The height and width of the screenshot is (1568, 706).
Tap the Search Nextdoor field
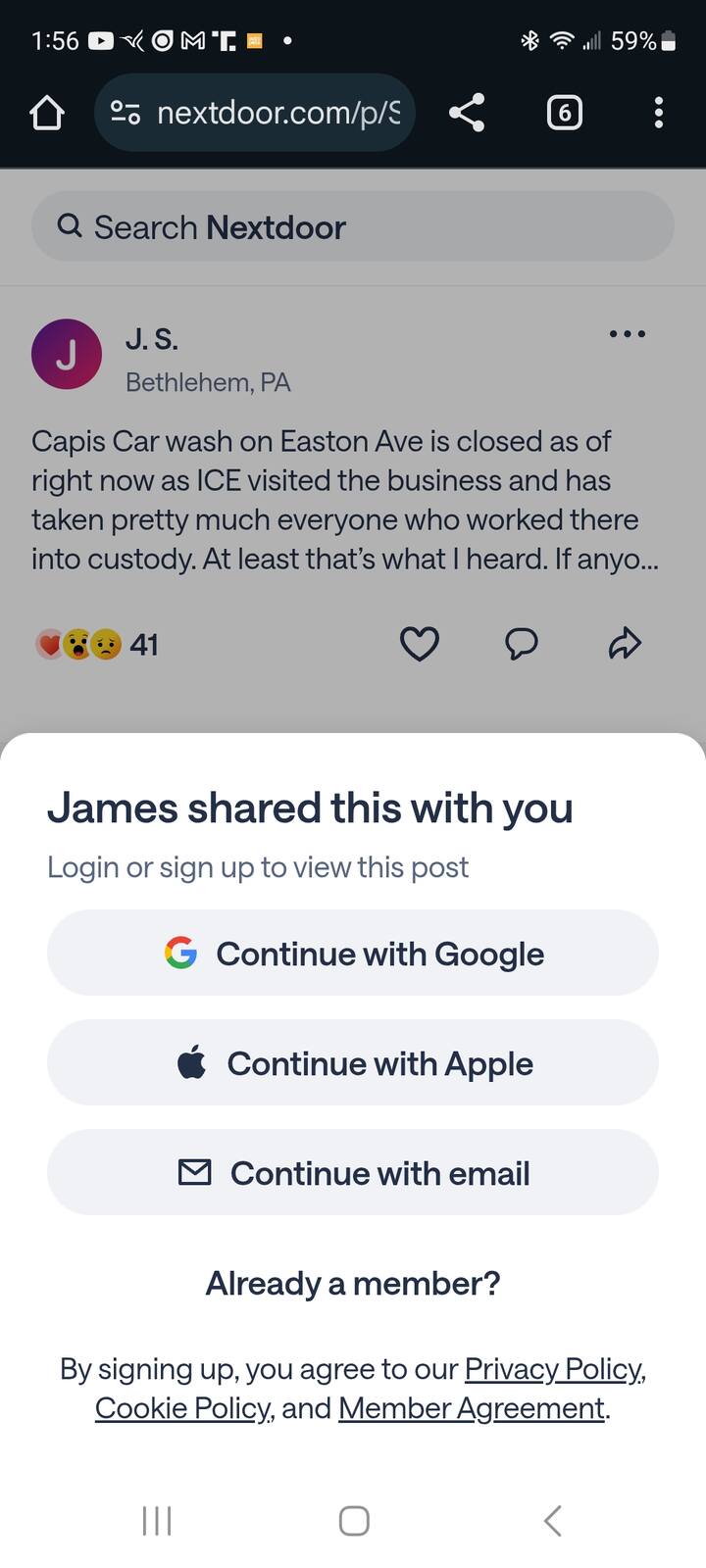353,227
